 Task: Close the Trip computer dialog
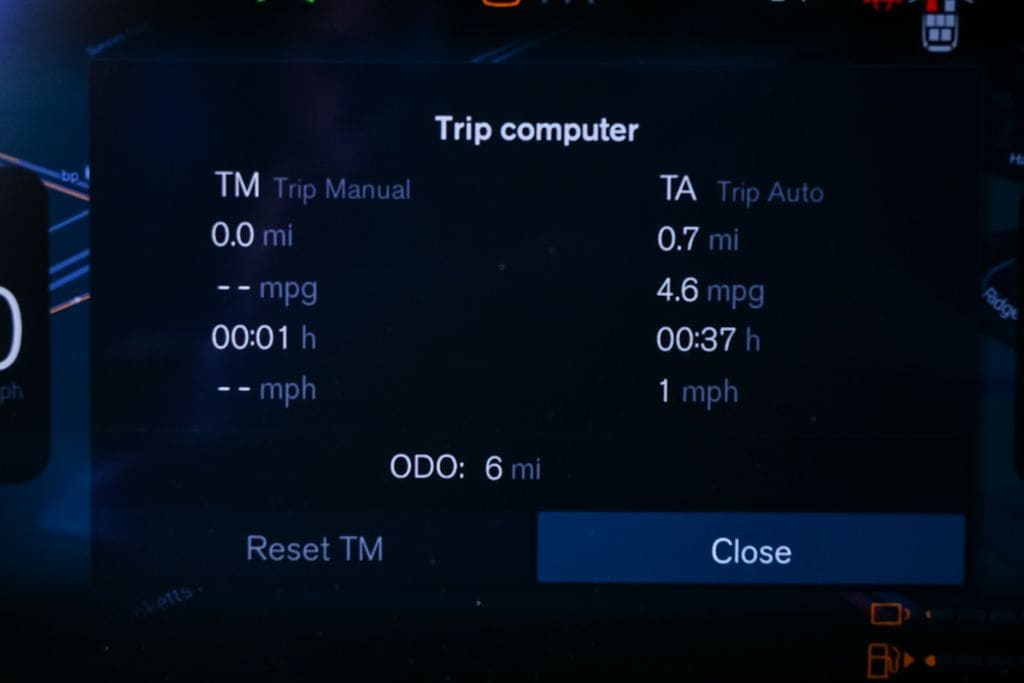click(x=750, y=550)
